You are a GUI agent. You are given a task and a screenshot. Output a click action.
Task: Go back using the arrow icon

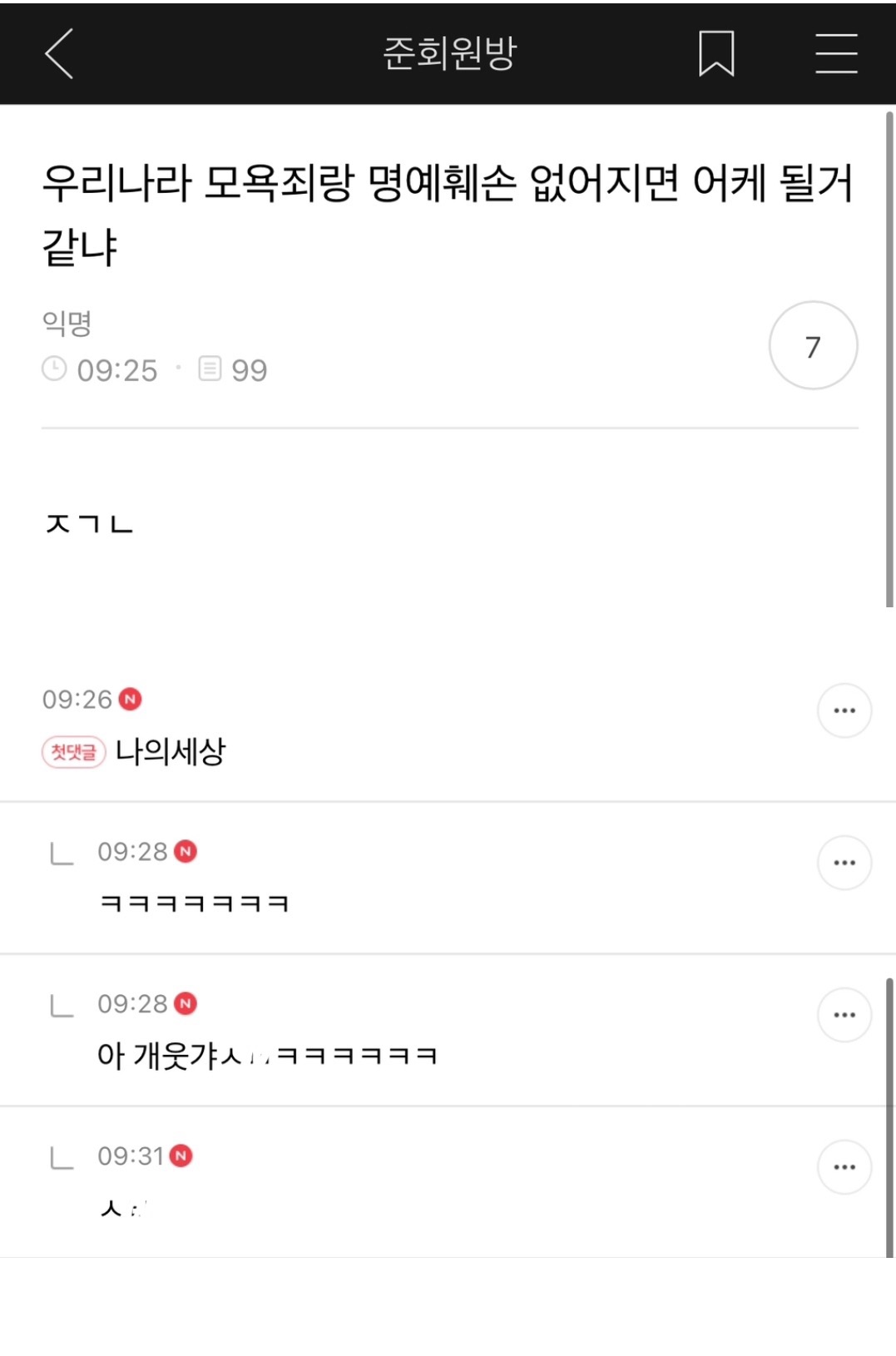[59, 53]
